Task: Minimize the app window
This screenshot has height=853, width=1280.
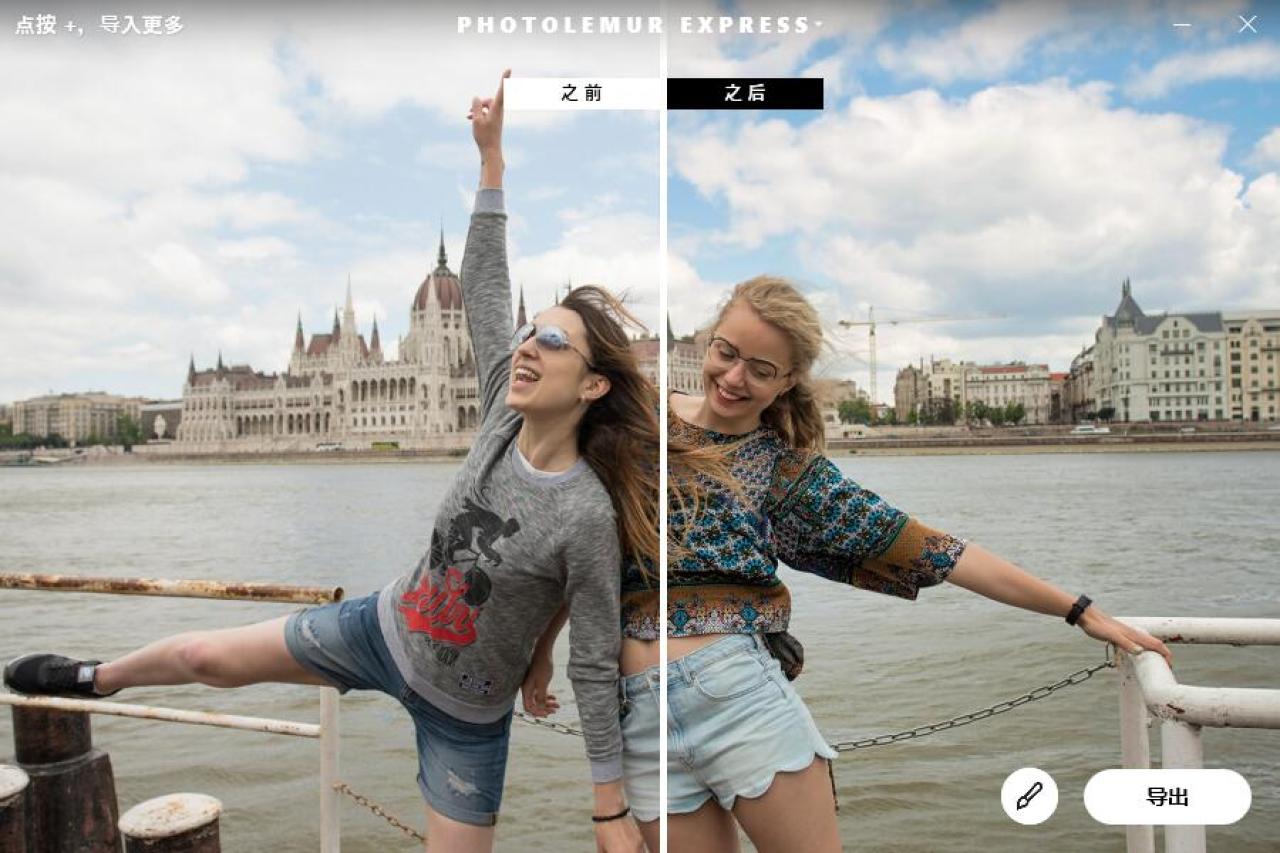Action: pyautogui.click(x=1182, y=25)
